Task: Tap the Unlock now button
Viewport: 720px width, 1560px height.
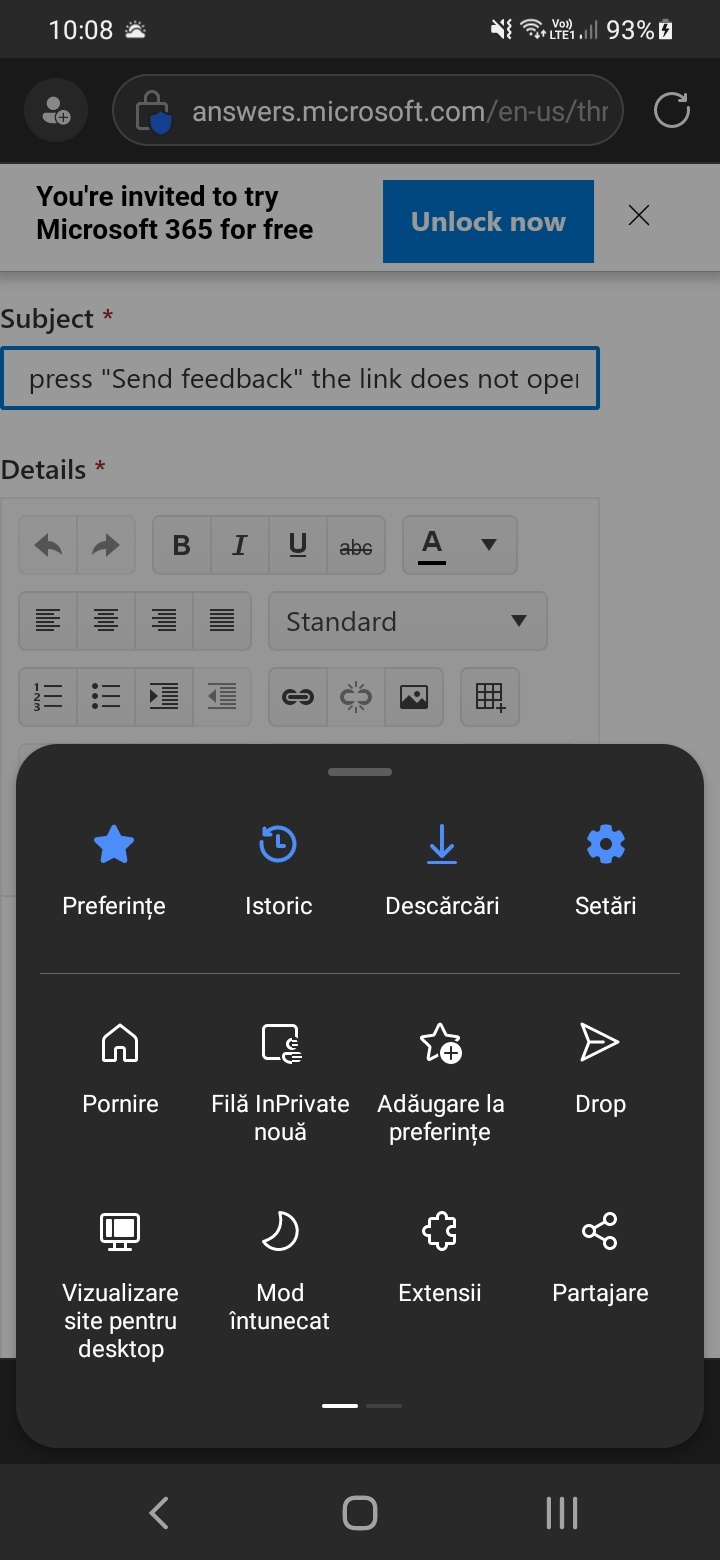Action: (488, 221)
